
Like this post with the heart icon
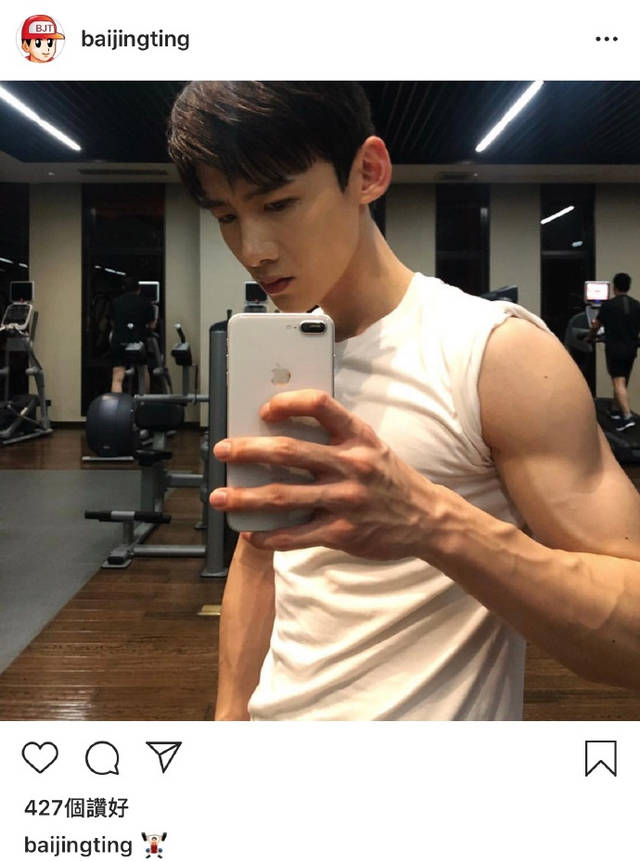click(40, 758)
